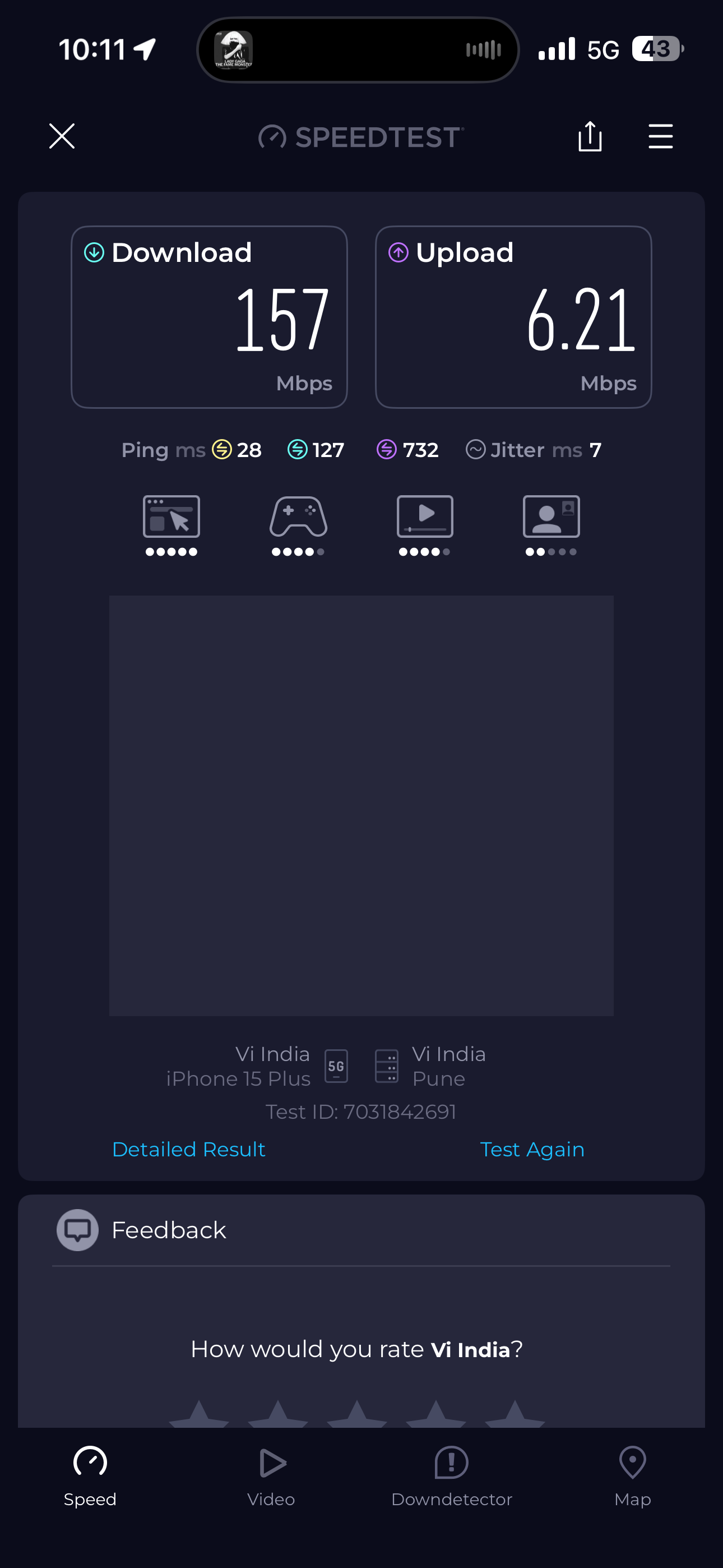
Task: View the video conferencing experience rating
Action: [551, 525]
